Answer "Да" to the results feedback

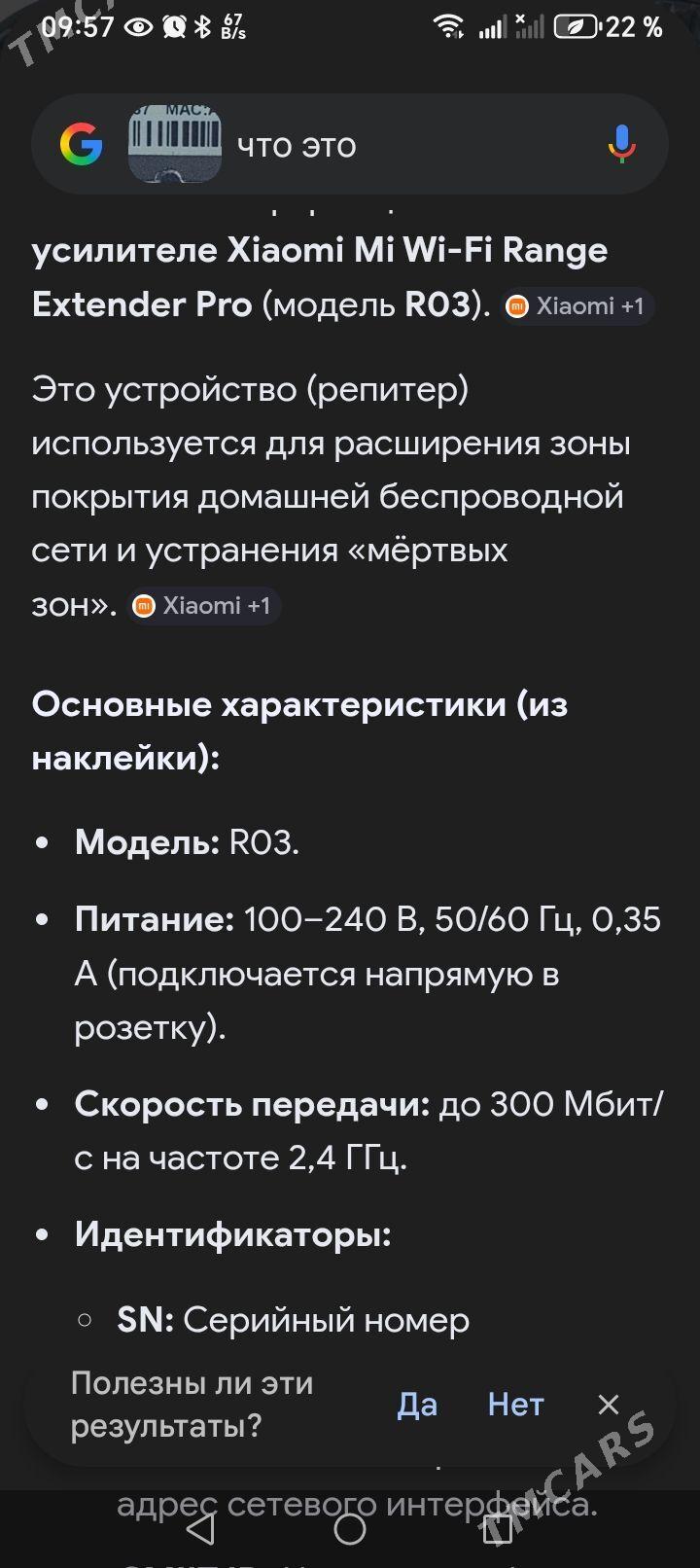click(x=417, y=1405)
